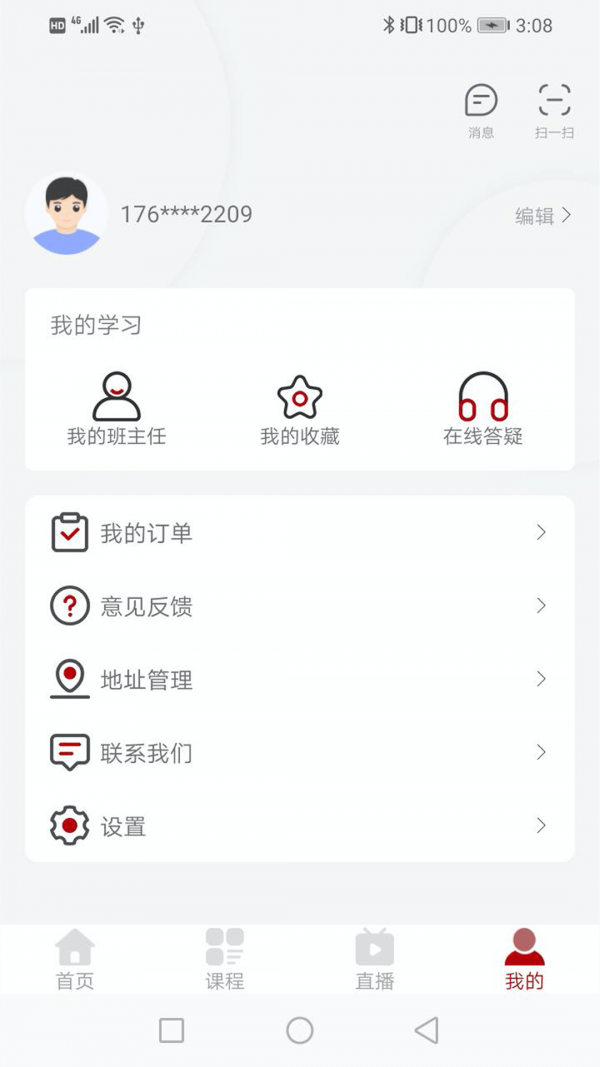This screenshot has height=1067, width=600.
Task: Open 设置 settings row
Action: coord(300,826)
